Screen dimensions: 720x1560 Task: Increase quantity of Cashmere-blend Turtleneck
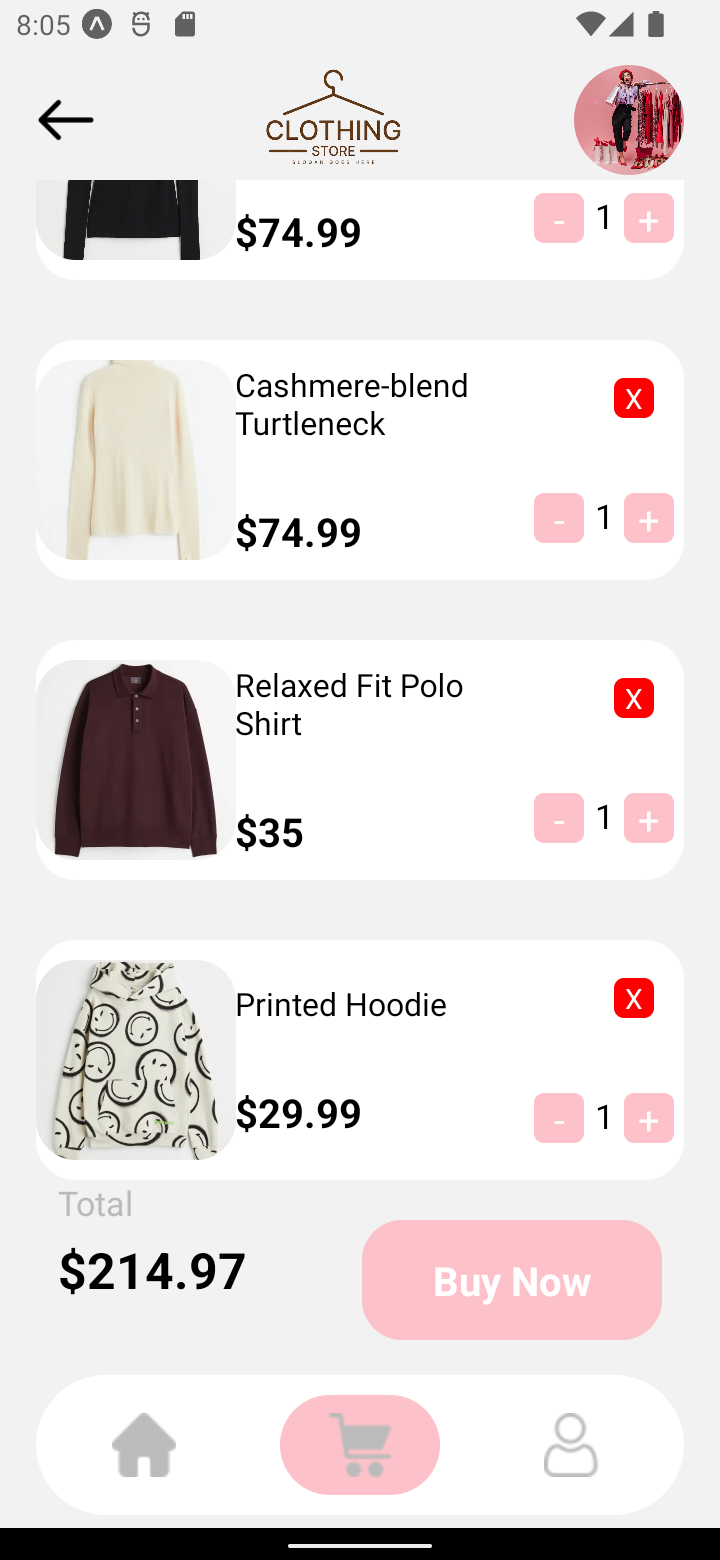pos(648,518)
